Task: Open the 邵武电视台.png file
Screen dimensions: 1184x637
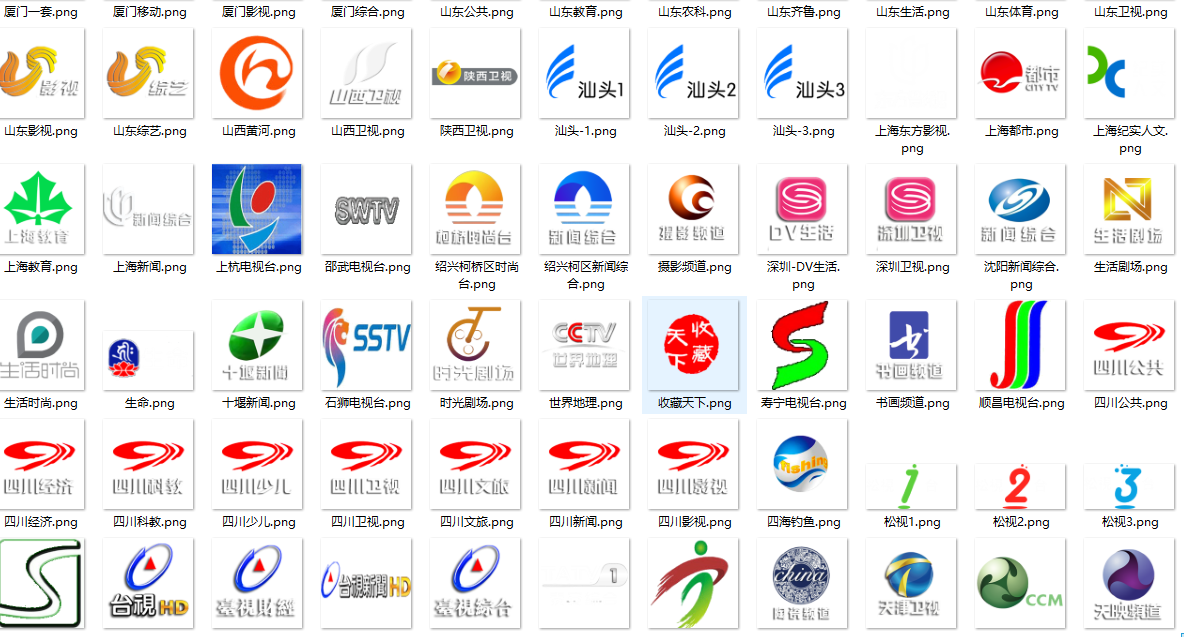Action: 367,210
